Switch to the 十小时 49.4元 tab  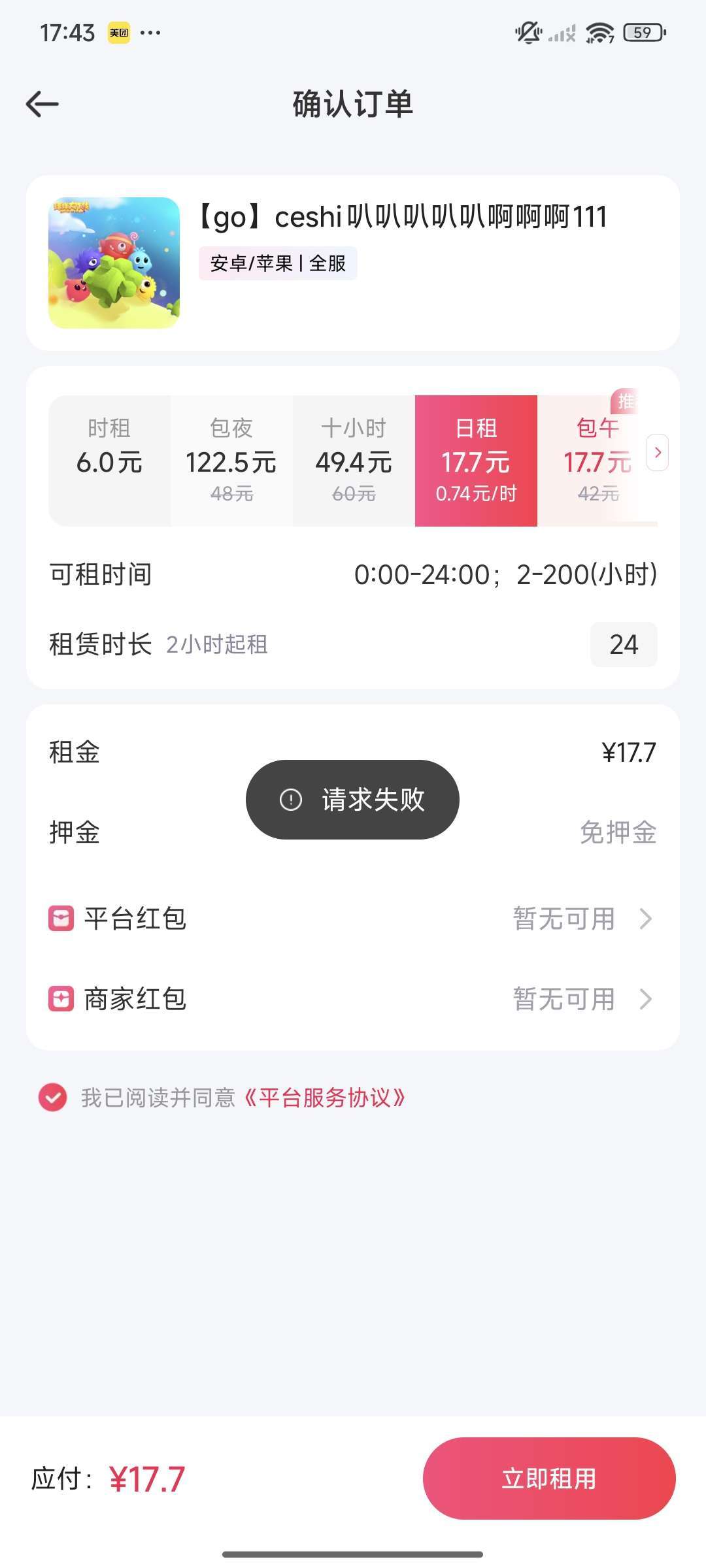353,451
